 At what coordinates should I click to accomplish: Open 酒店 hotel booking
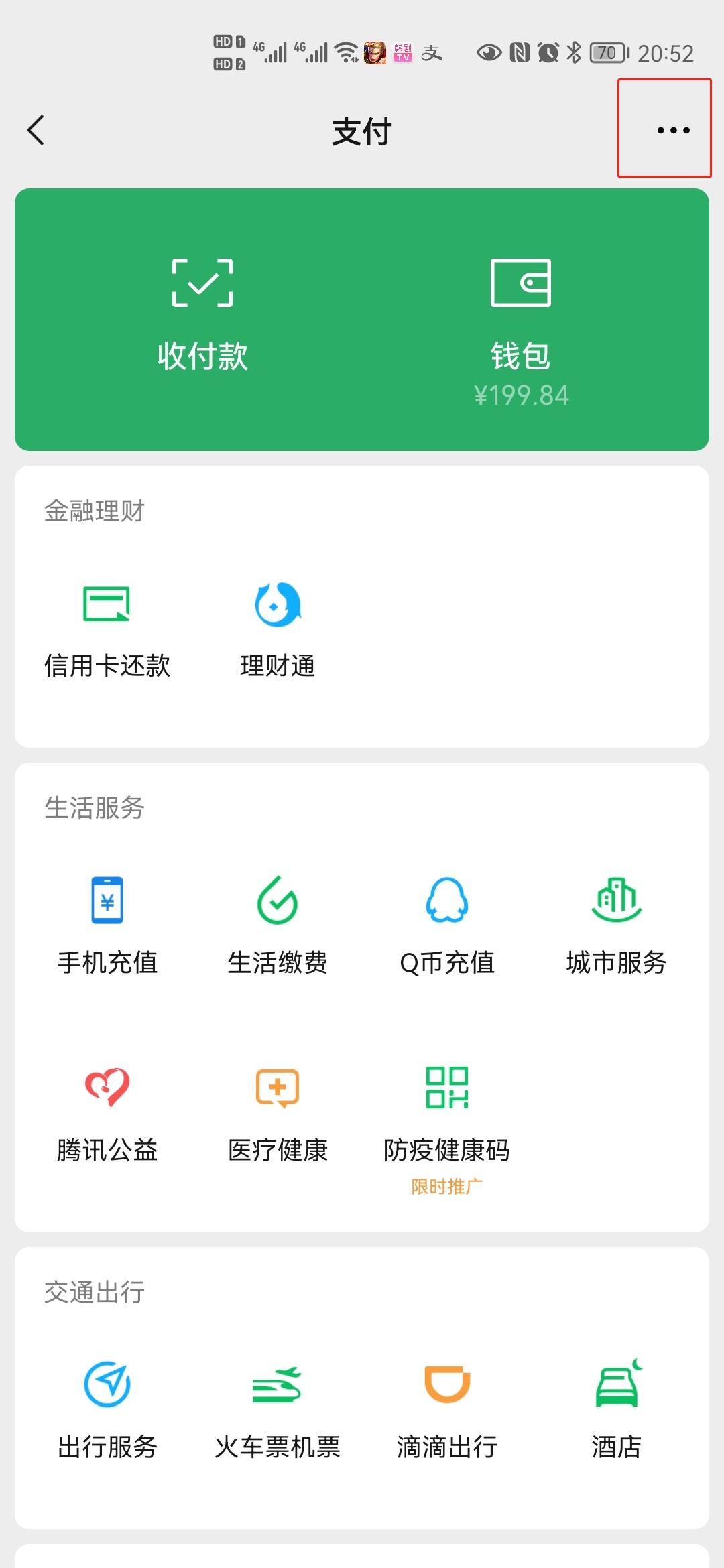(617, 1411)
